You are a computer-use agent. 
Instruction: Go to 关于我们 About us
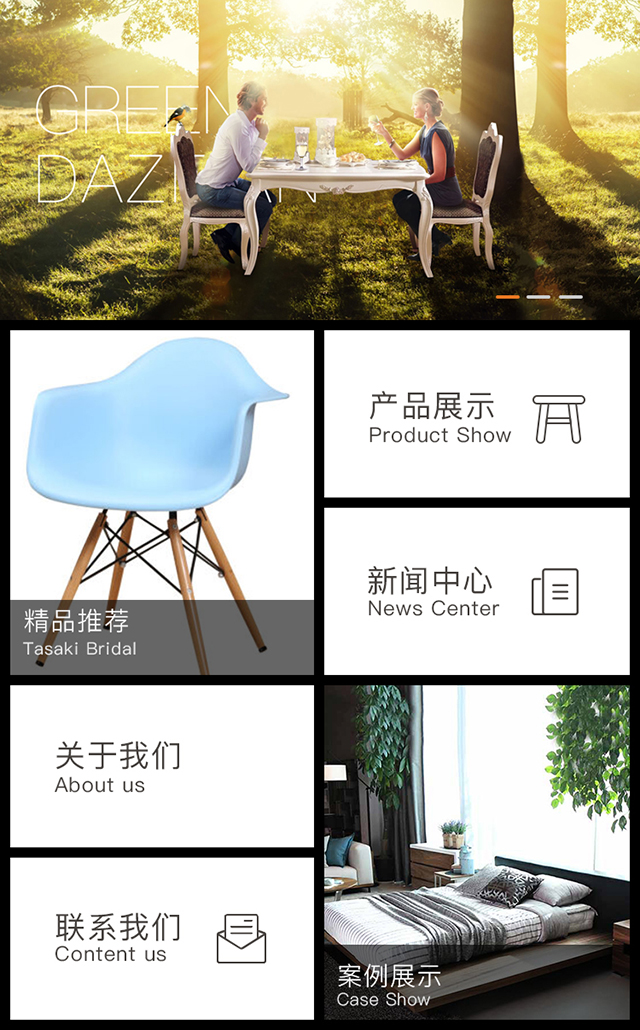pos(161,766)
